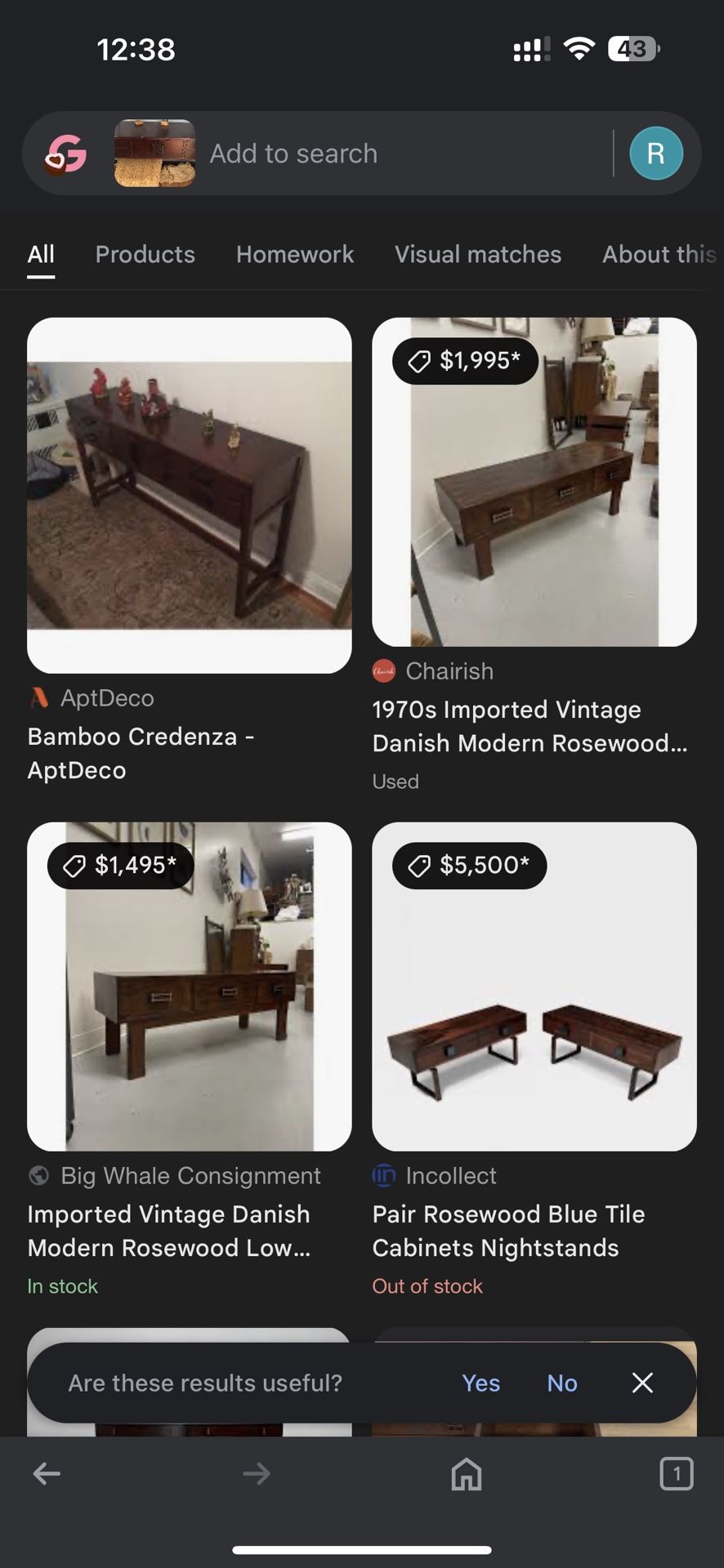This screenshot has width=724, height=1568.
Task: Answer Yes to results useful prompt
Action: coord(481,1383)
